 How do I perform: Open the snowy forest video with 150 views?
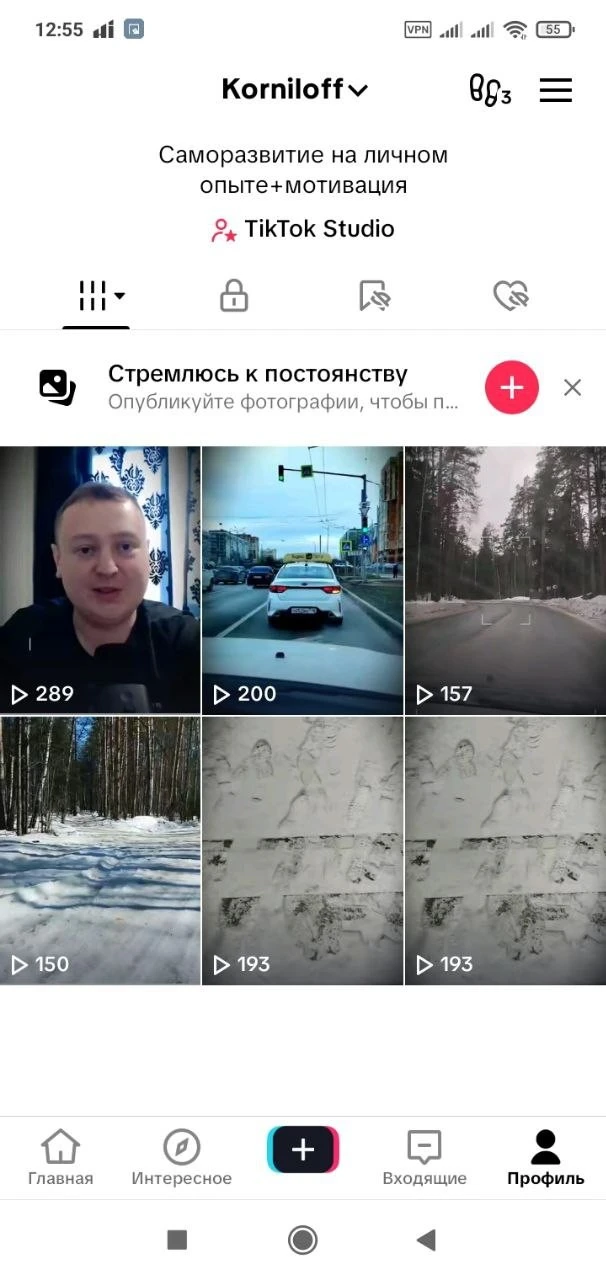click(100, 850)
